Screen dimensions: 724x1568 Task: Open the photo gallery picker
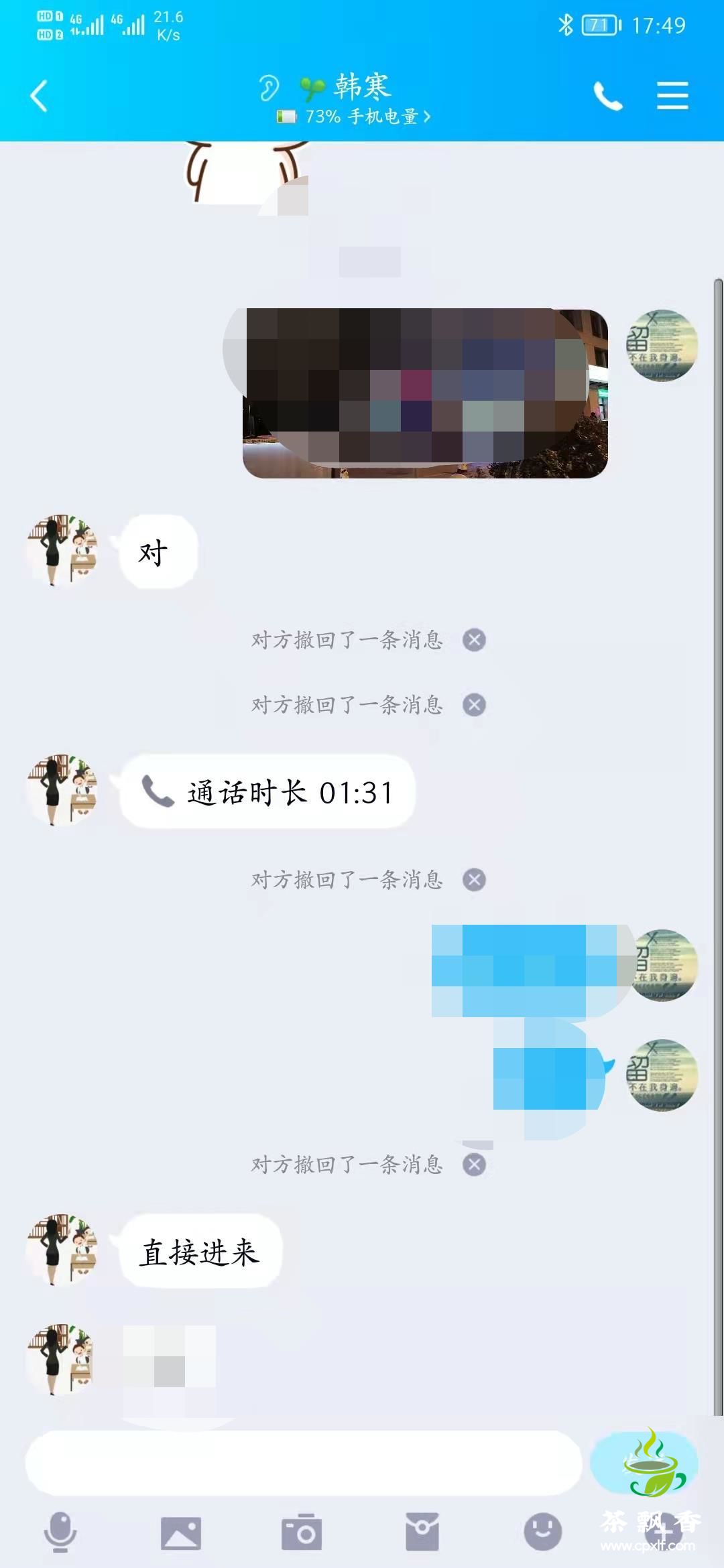click(181, 1532)
